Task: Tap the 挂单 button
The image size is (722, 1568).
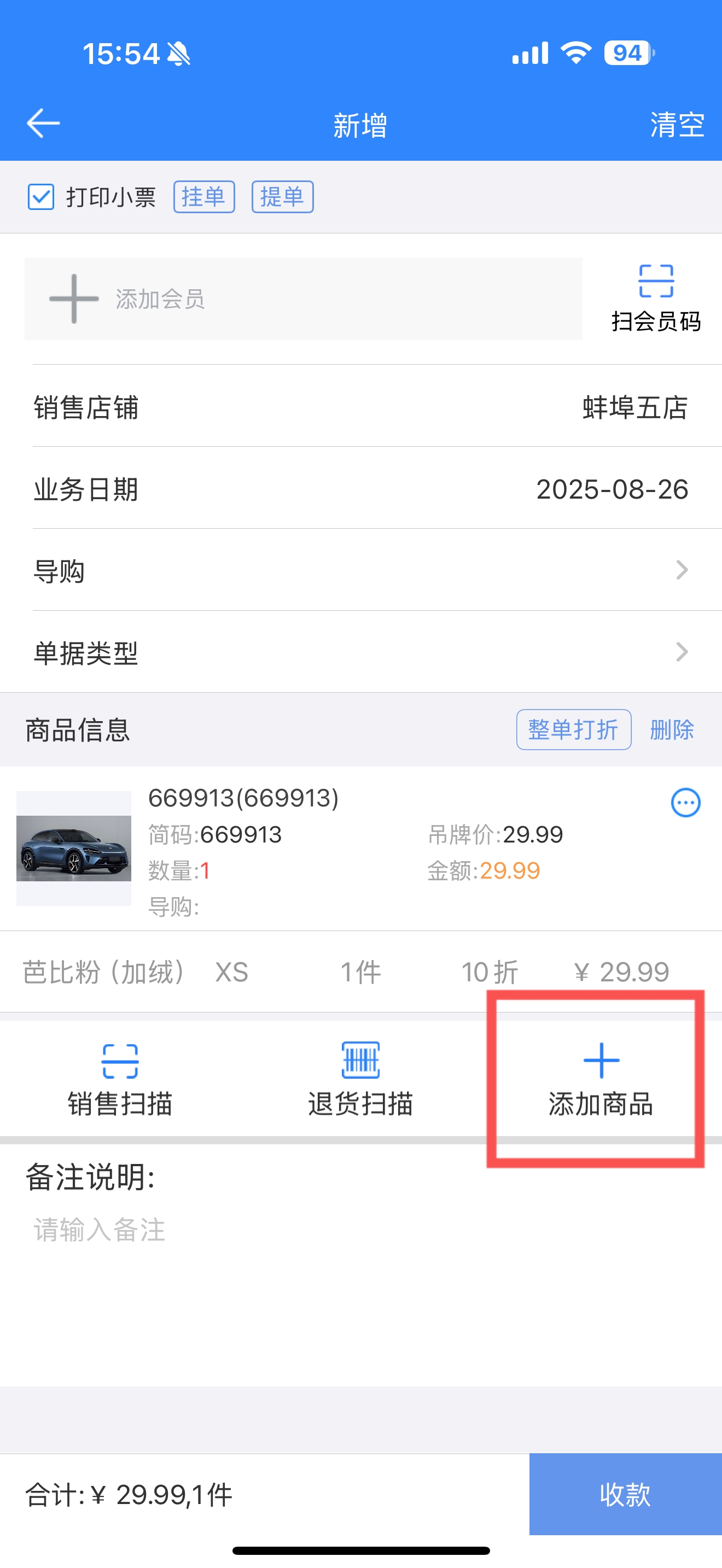Action: [x=204, y=197]
